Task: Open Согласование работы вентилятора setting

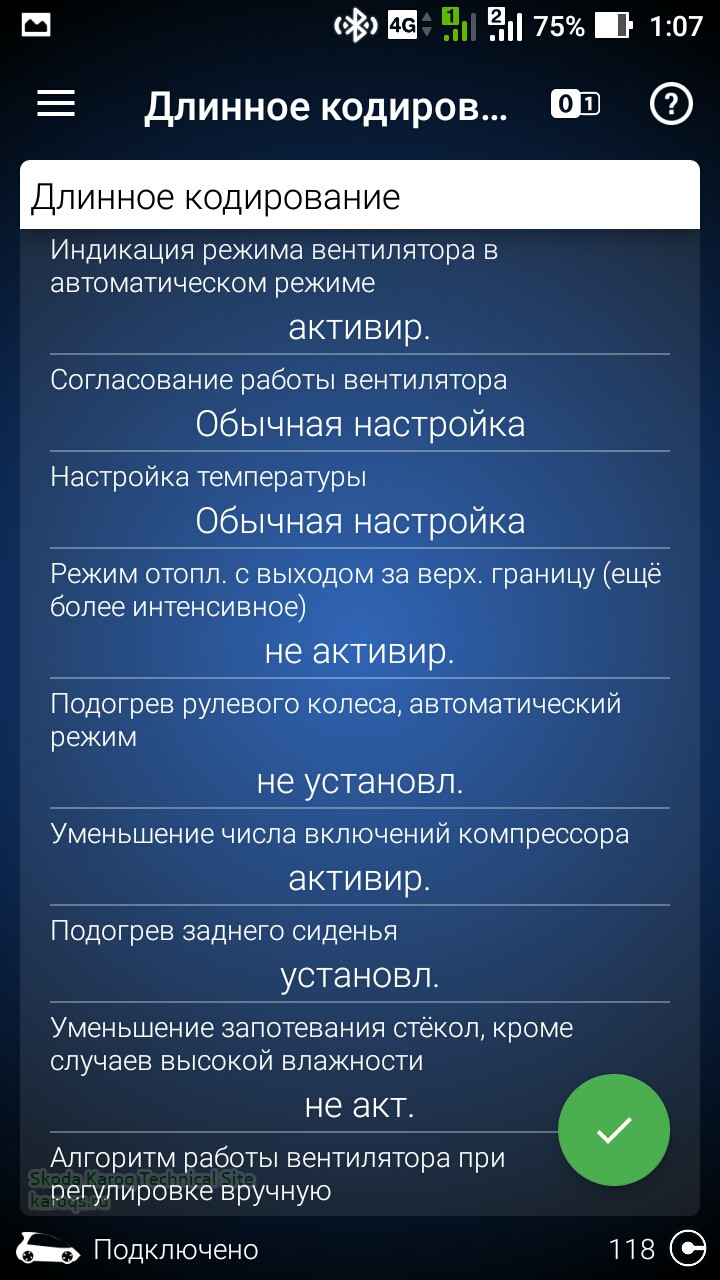Action: [359, 424]
